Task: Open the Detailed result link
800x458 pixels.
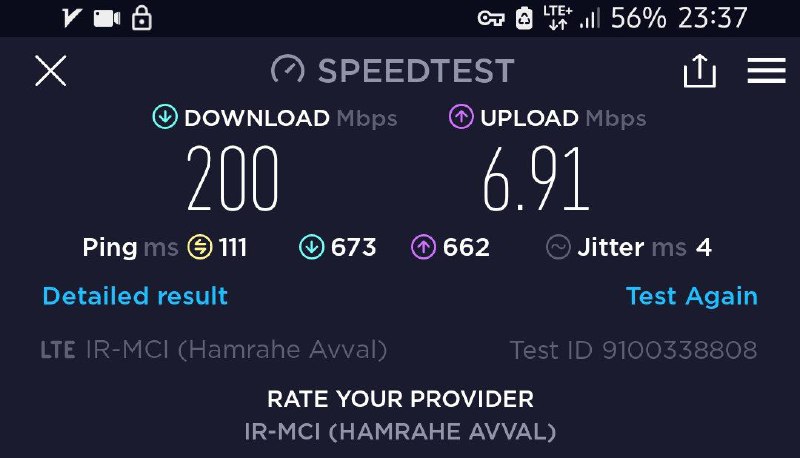Action: pyautogui.click(x=135, y=296)
